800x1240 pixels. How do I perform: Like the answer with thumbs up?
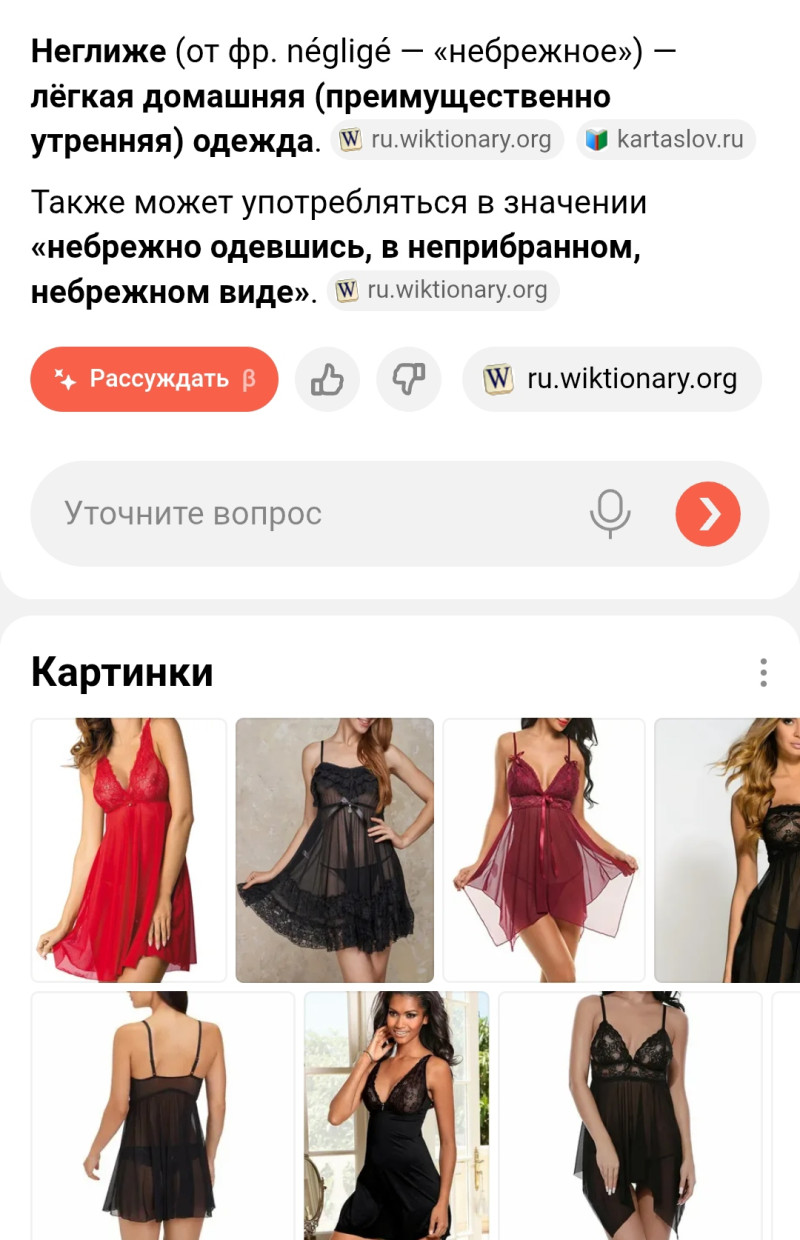point(327,379)
